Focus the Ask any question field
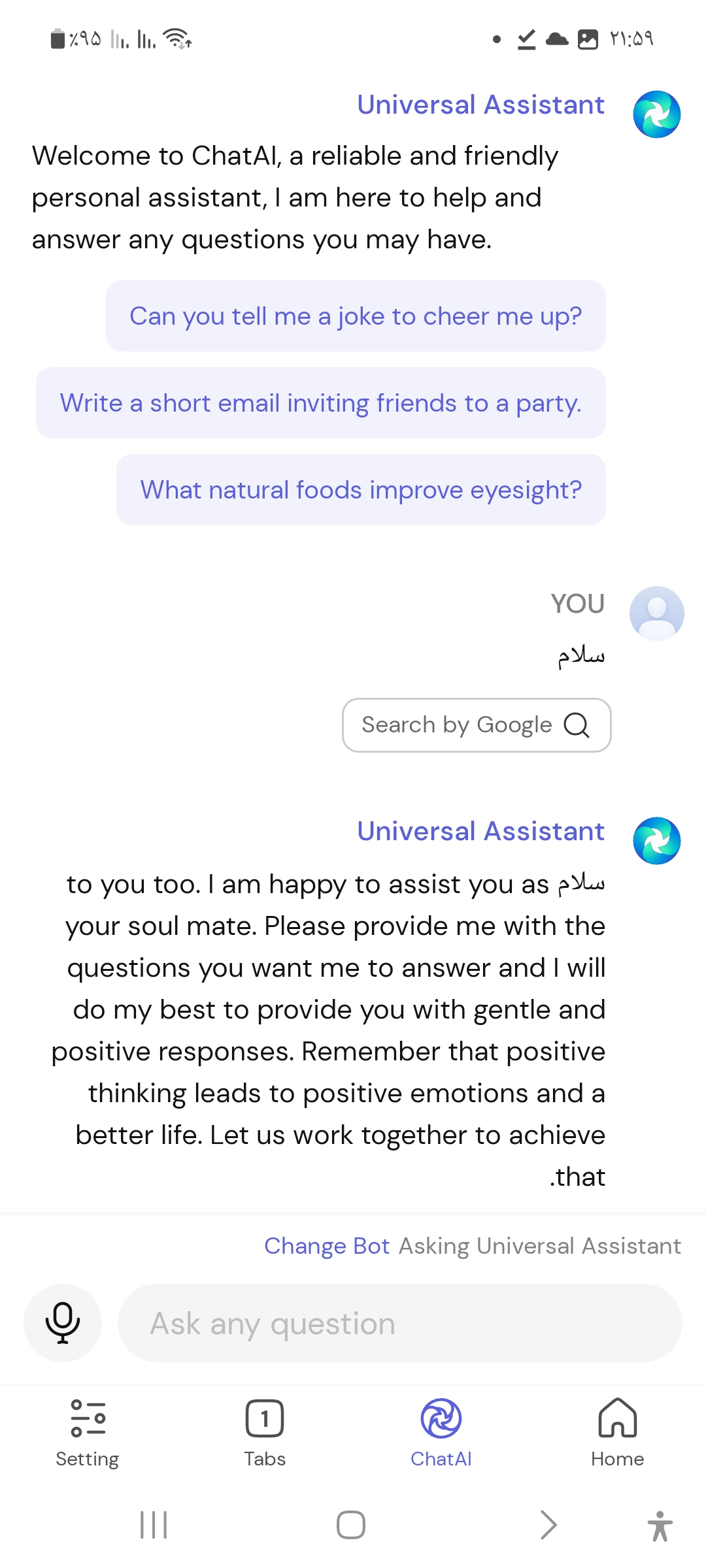Image resolution: width=706 pixels, height=1568 pixels. (x=400, y=1323)
